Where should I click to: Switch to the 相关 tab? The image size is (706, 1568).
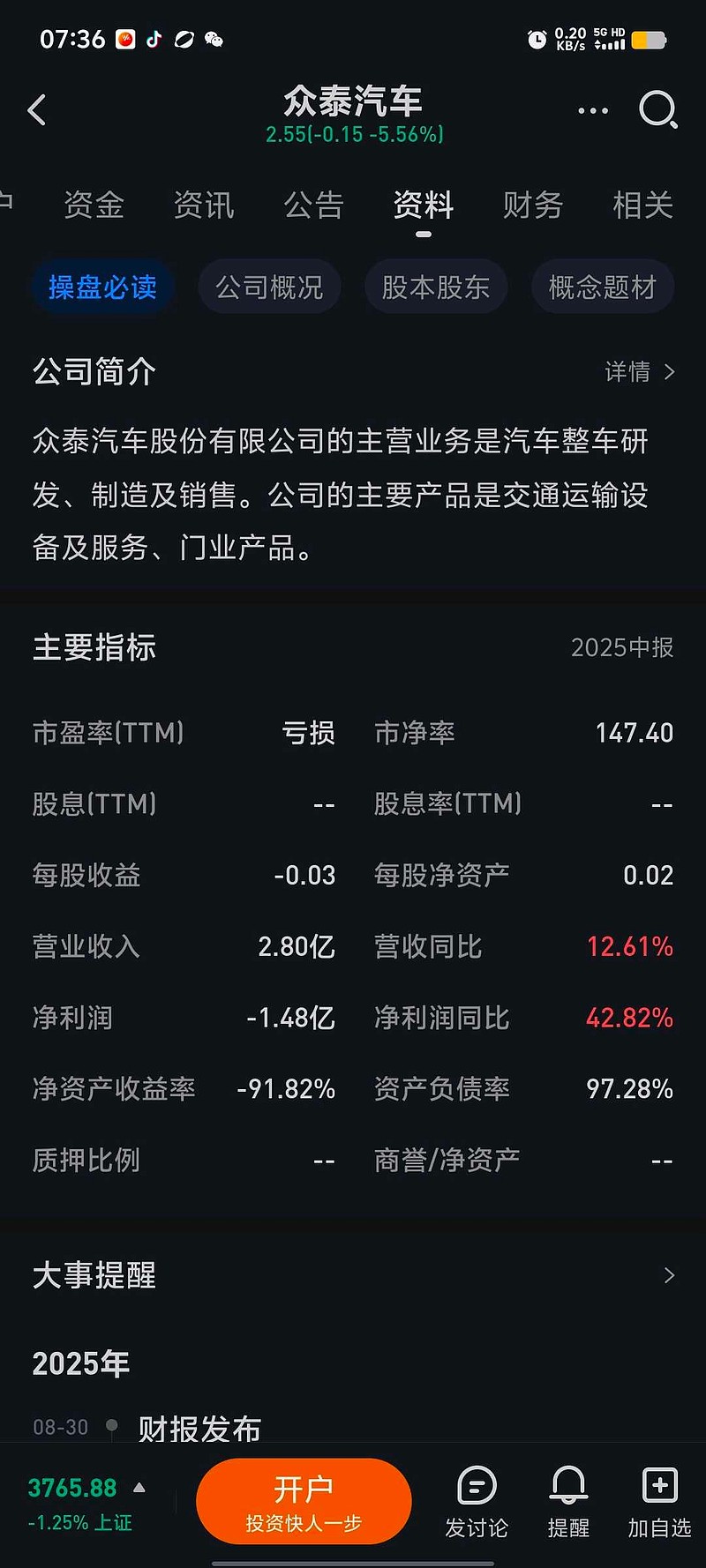coord(642,205)
